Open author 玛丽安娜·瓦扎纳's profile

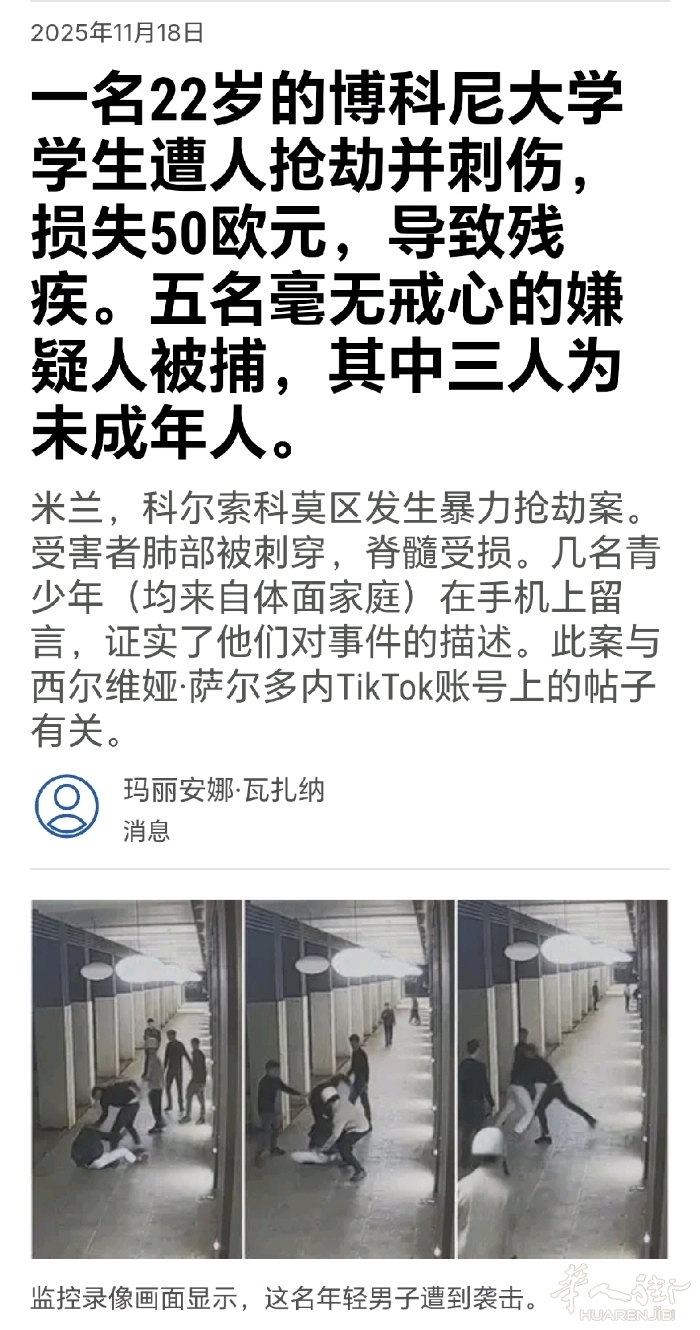[223, 791]
